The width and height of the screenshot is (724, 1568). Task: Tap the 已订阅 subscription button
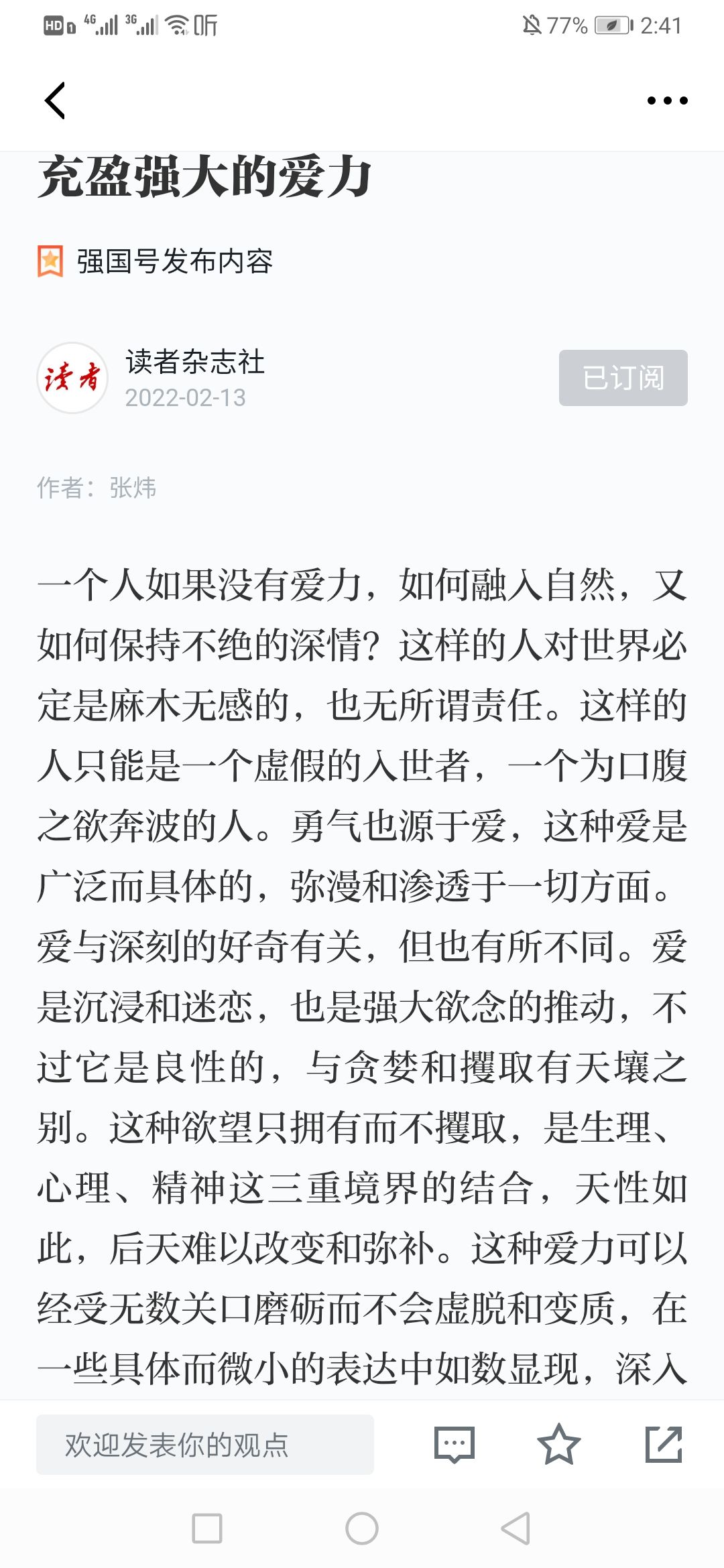click(x=623, y=378)
